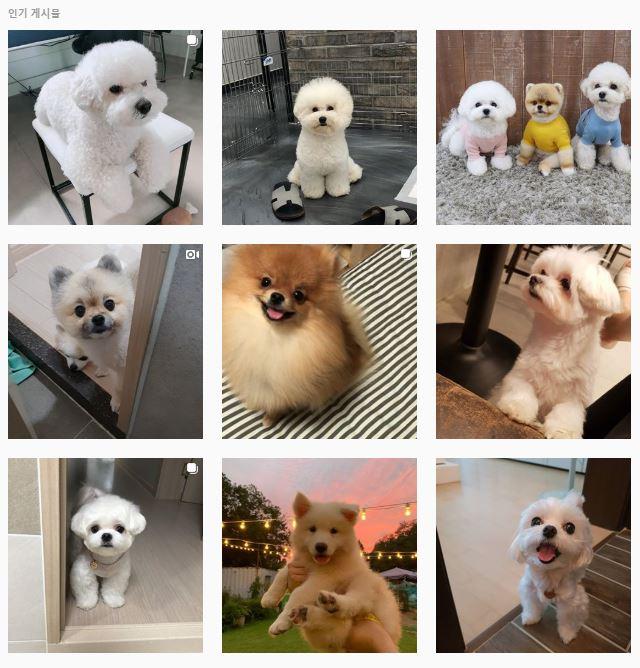Open the post of dog near brick wall
The image size is (640, 668).
tap(319, 127)
